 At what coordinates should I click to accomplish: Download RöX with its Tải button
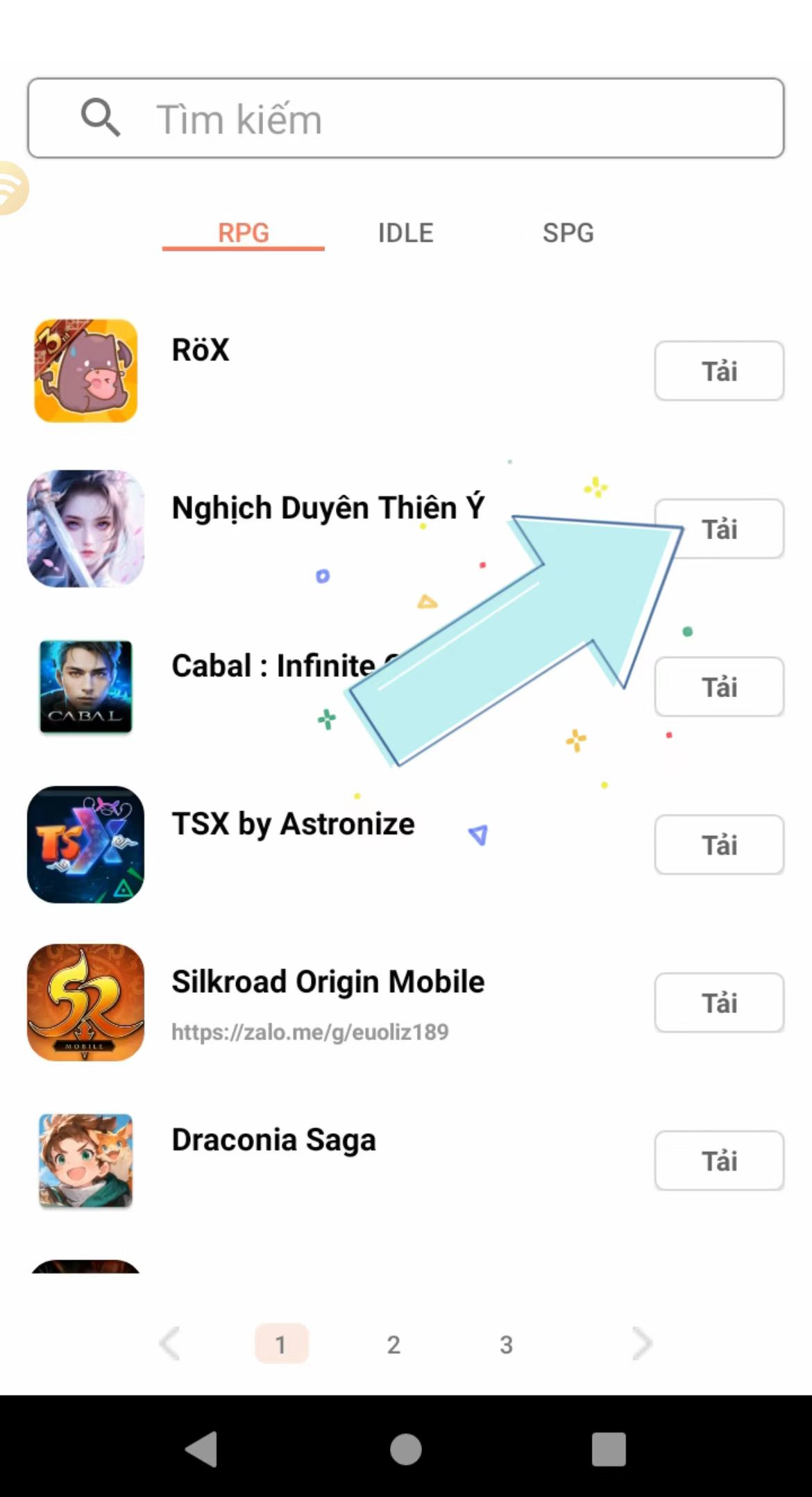click(x=719, y=371)
